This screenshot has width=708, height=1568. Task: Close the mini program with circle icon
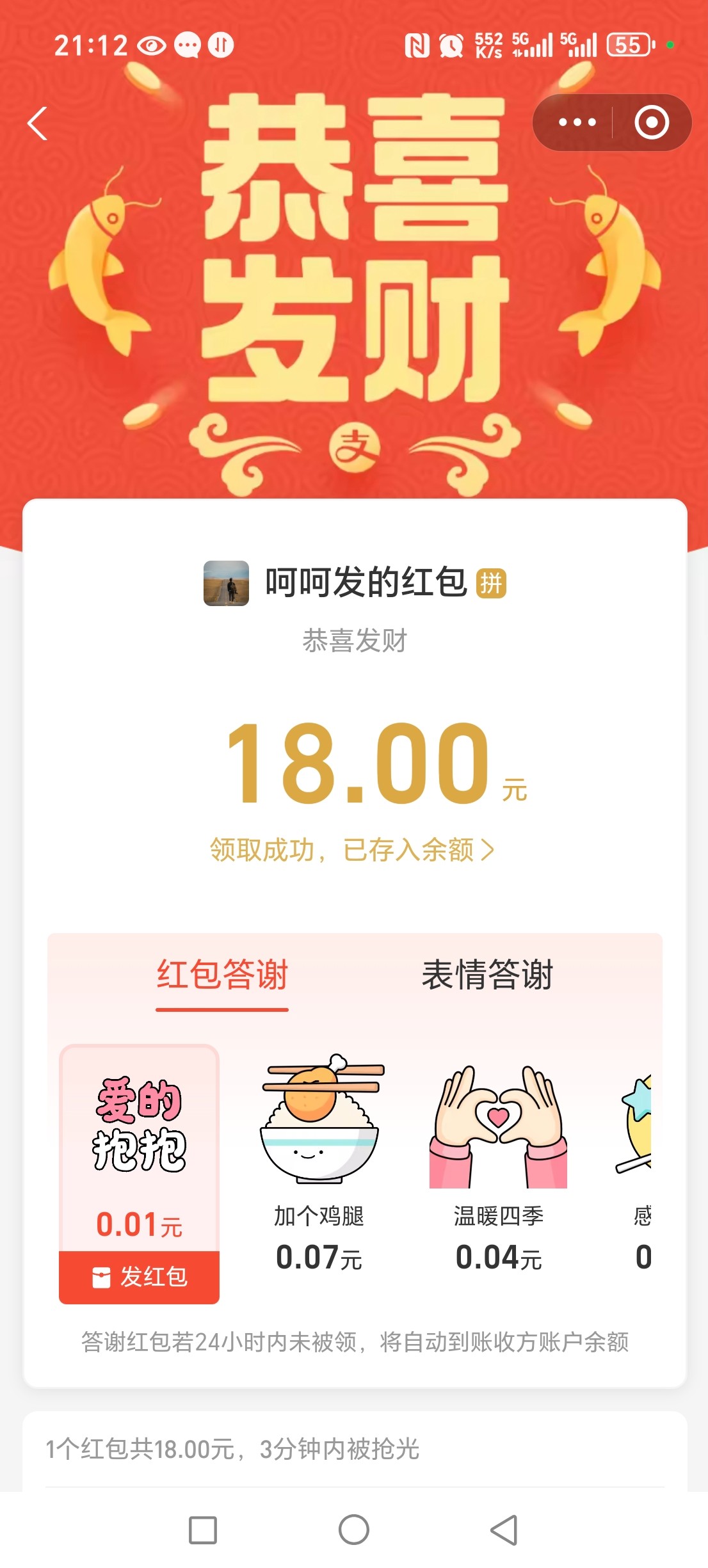point(652,122)
